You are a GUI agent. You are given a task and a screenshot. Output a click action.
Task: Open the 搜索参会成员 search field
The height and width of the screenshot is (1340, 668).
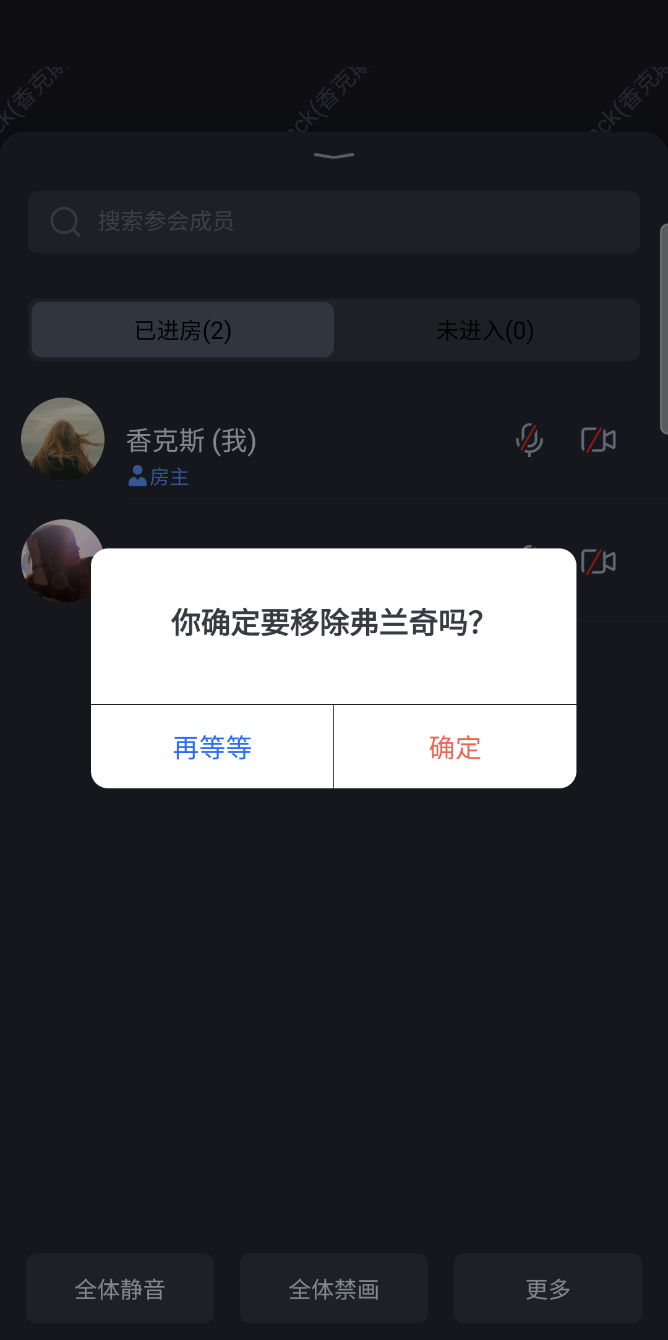coord(333,222)
